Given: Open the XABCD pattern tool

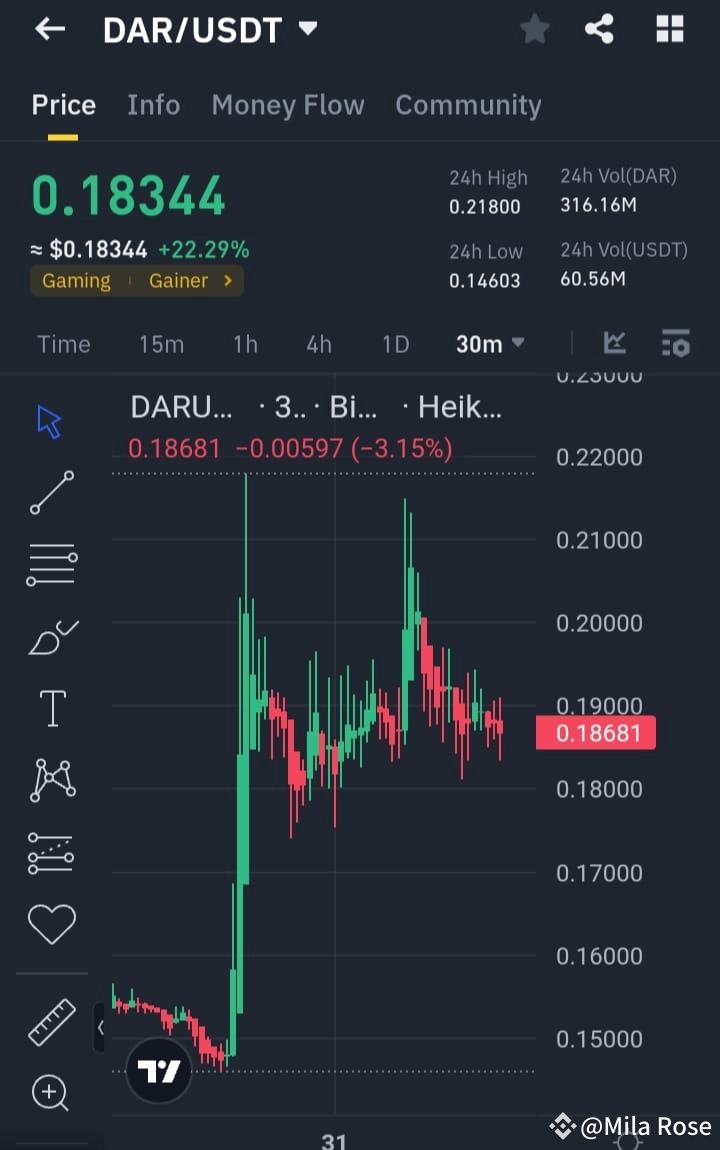Looking at the screenshot, I should coord(50,779).
